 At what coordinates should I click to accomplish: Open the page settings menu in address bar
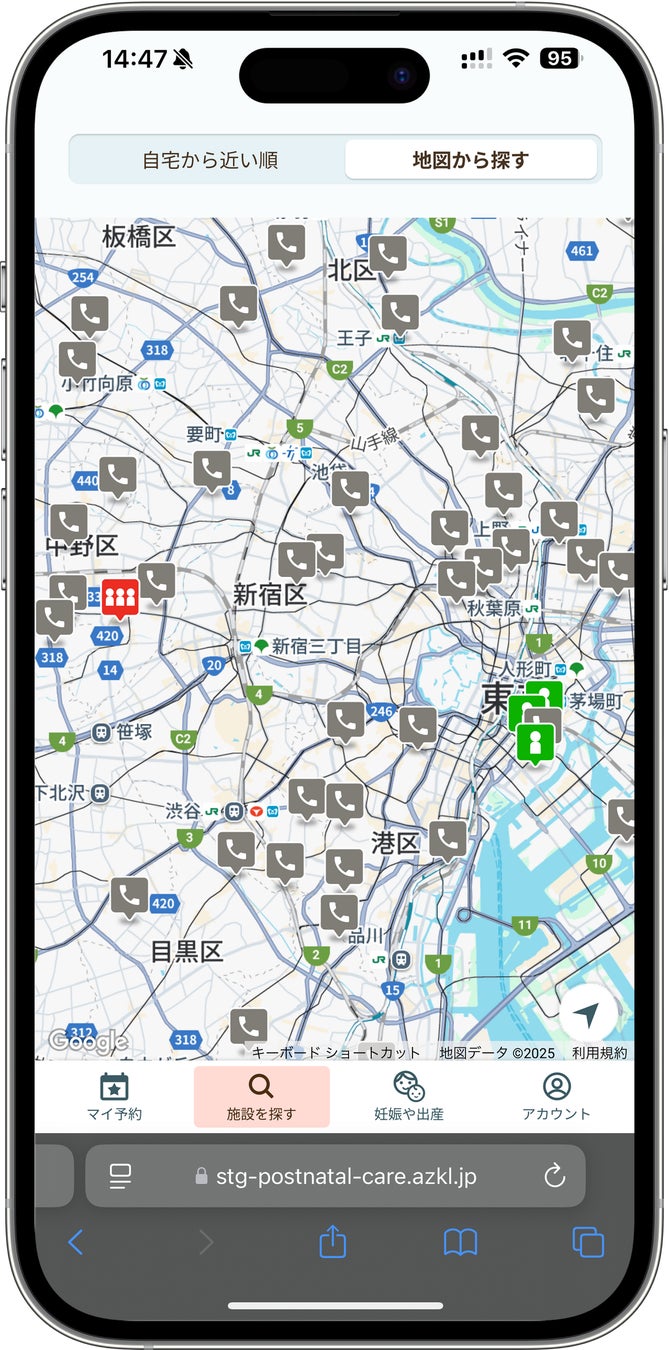(x=120, y=1176)
